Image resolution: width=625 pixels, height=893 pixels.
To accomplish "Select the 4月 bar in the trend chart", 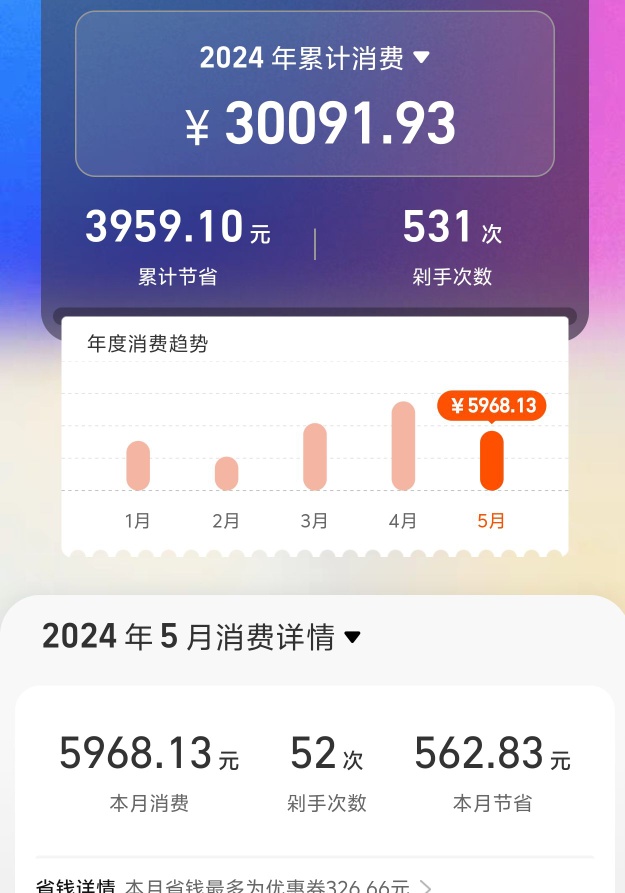I will (x=403, y=446).
